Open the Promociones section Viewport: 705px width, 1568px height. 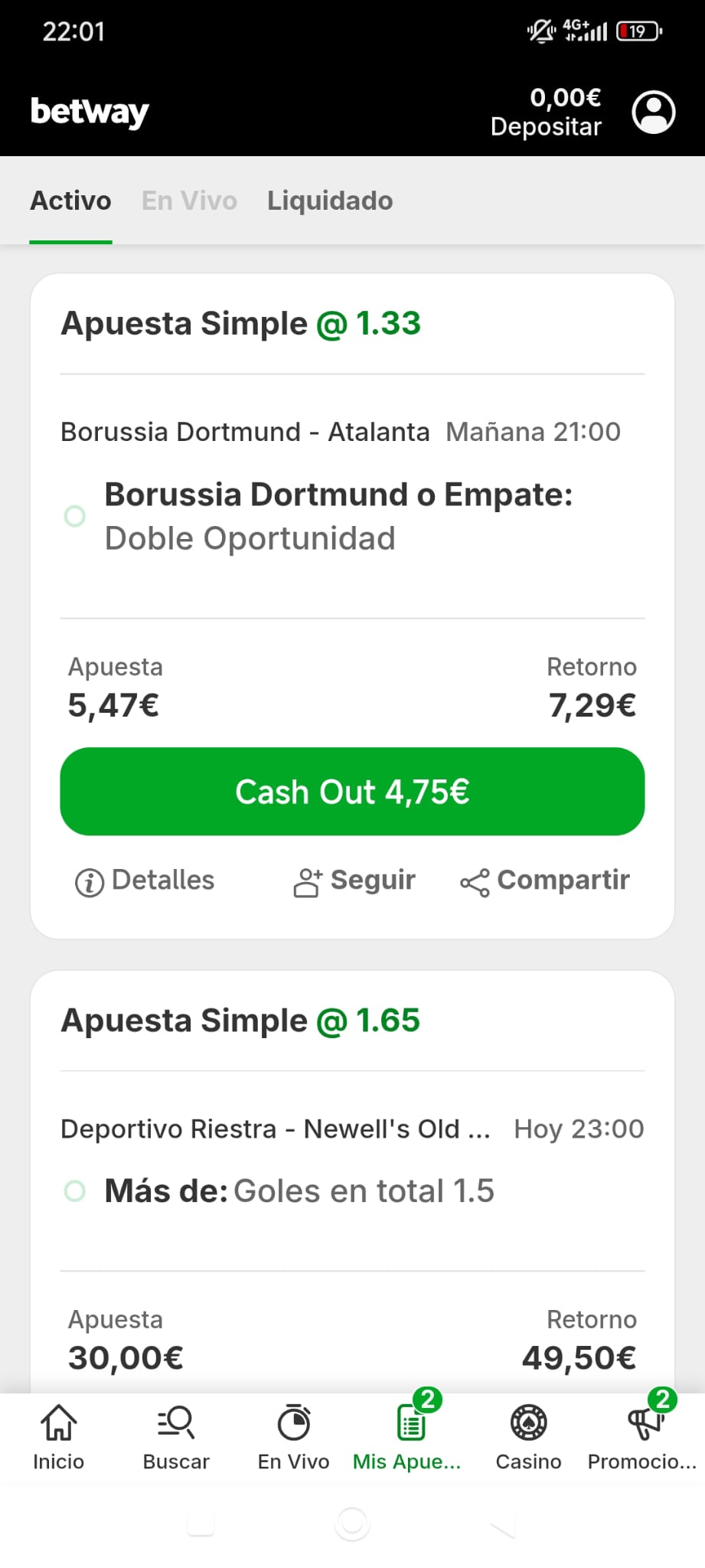pos(643,1438)
